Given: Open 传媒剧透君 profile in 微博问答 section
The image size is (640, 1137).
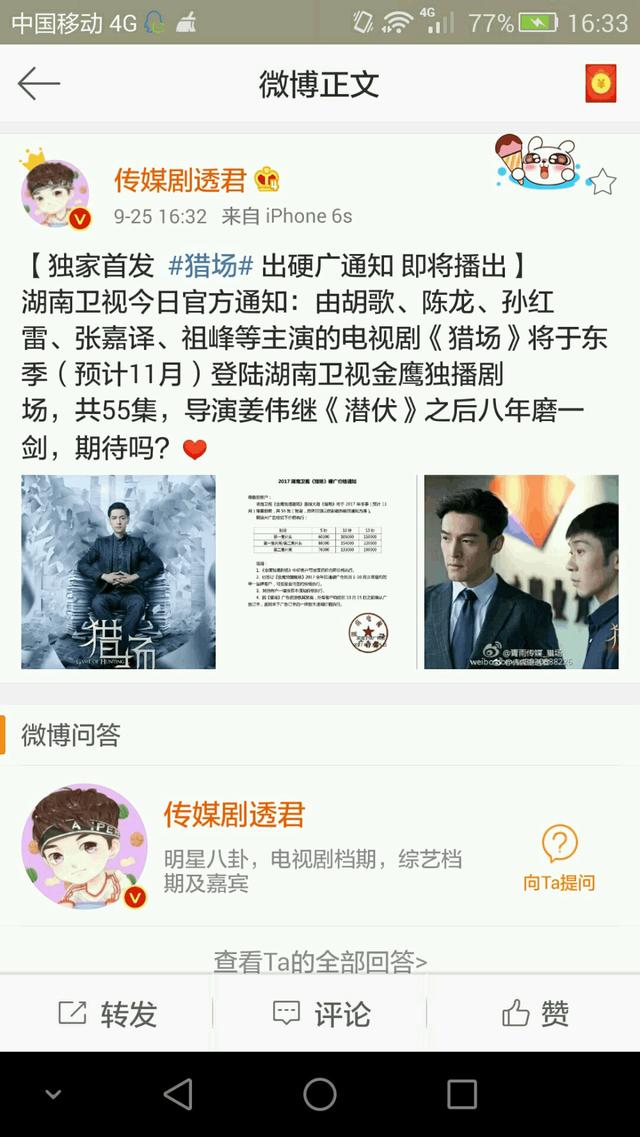Looking at the screenshot, I should 234,814.
